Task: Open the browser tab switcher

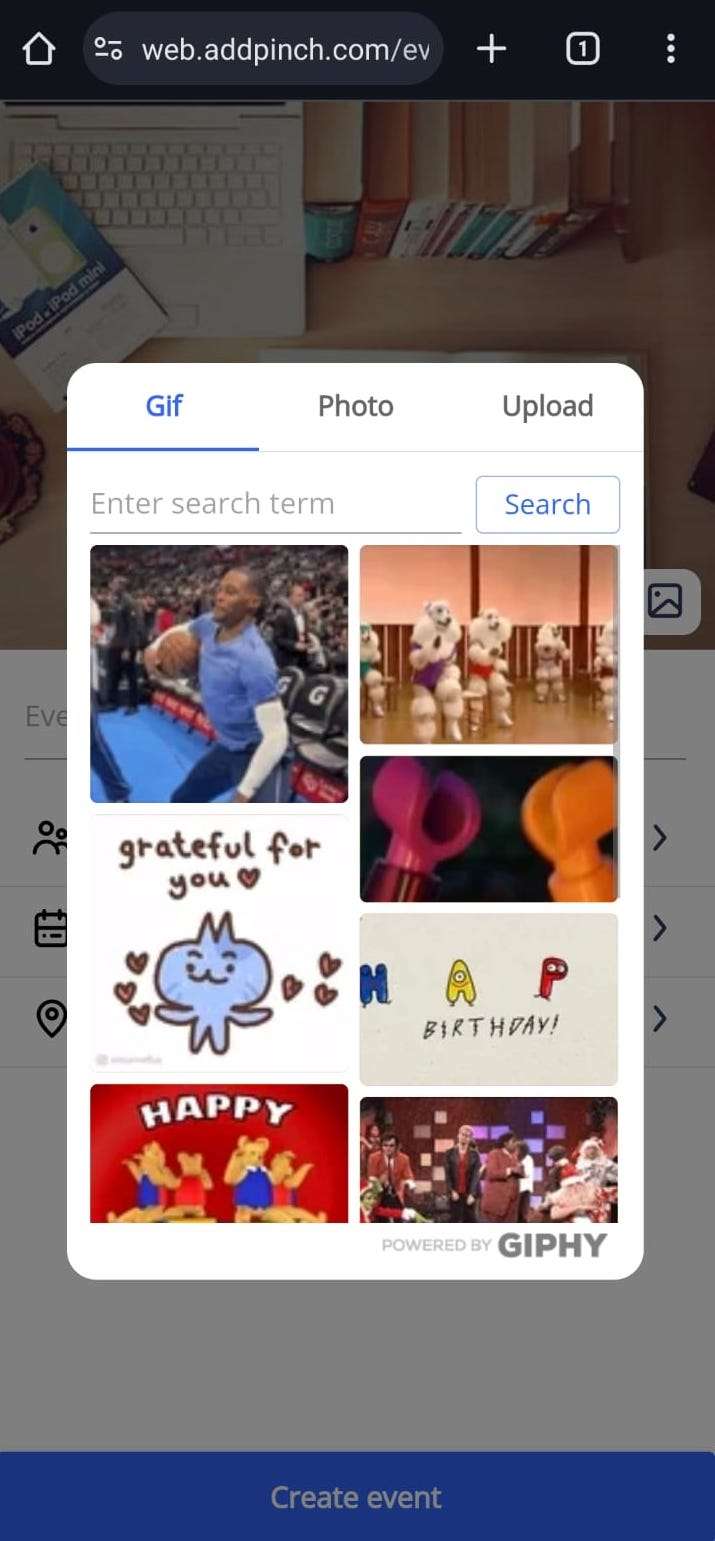Action: (583, 48)
